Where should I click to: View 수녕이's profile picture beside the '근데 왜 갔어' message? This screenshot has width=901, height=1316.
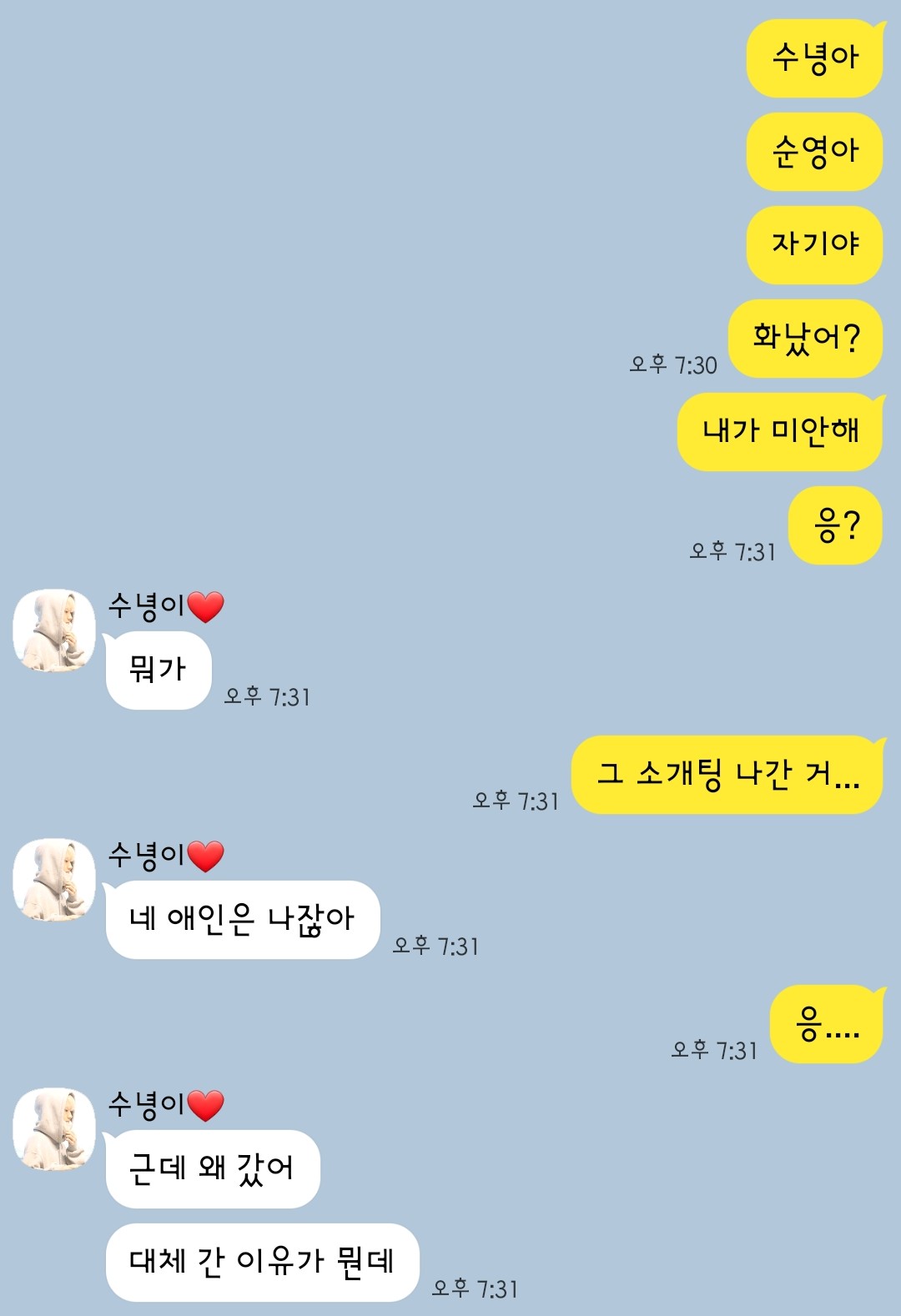point(54,1128)
